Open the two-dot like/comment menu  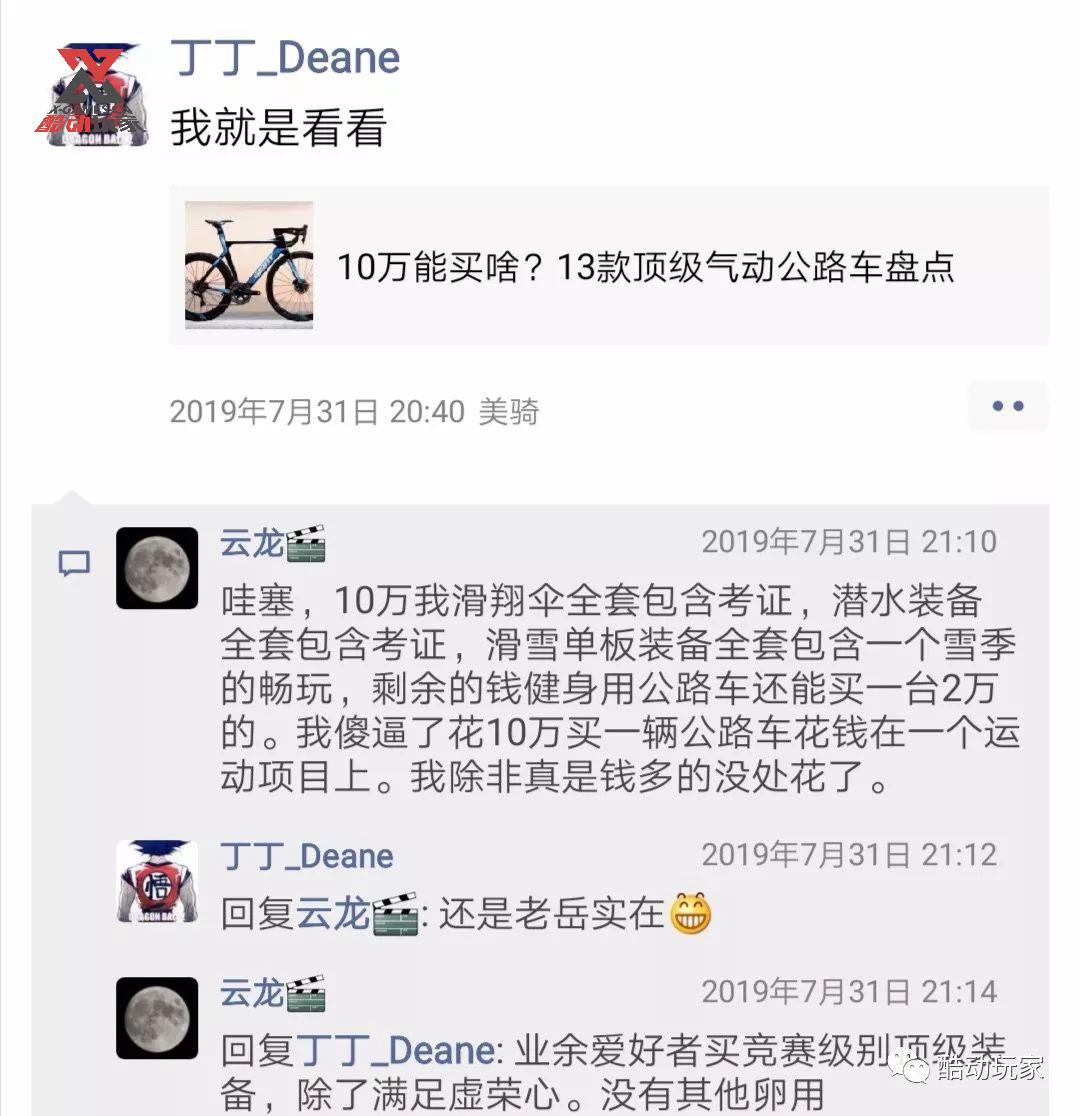(x=1007, y=406)
